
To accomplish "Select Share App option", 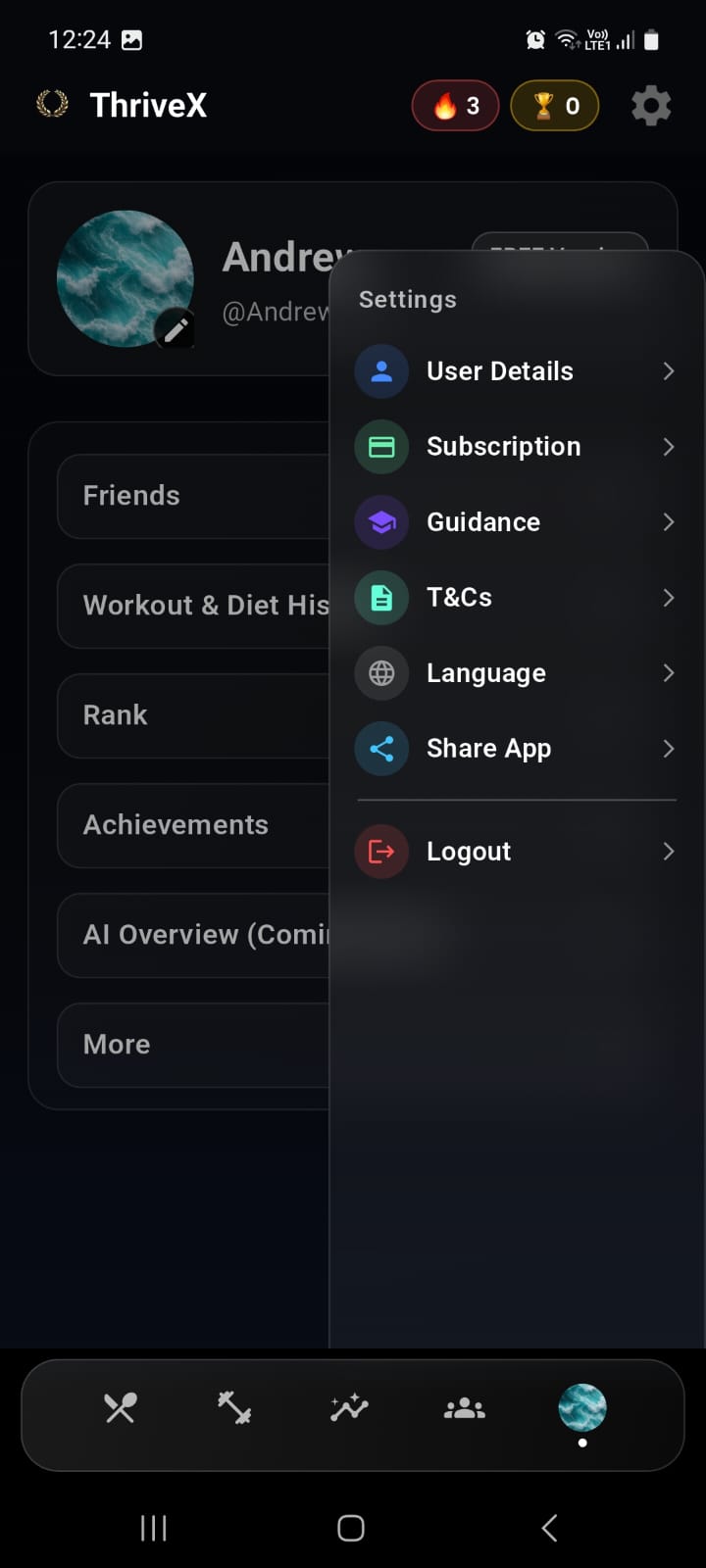I will tap(516, 749).
